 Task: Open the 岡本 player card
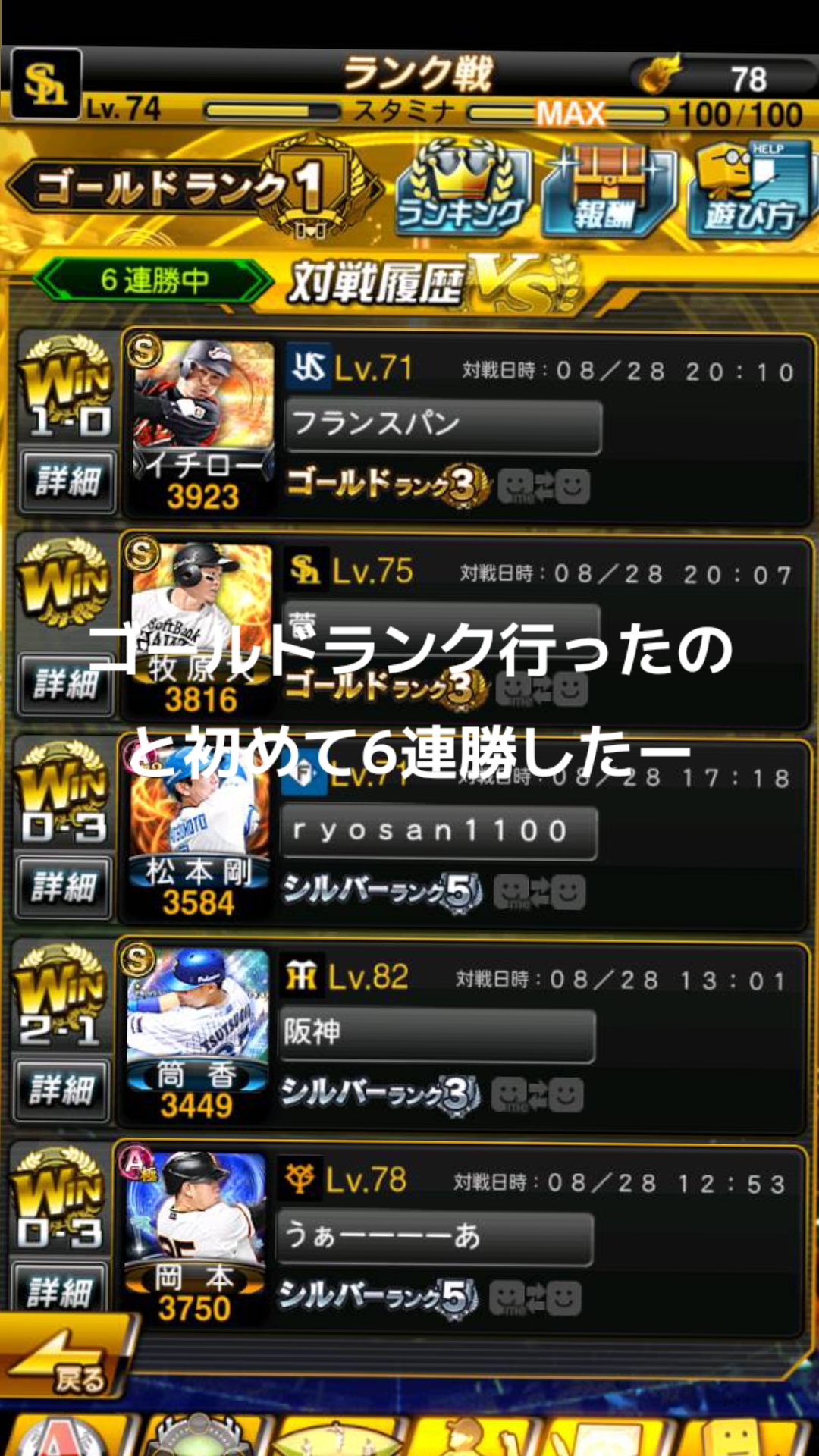193,1236
